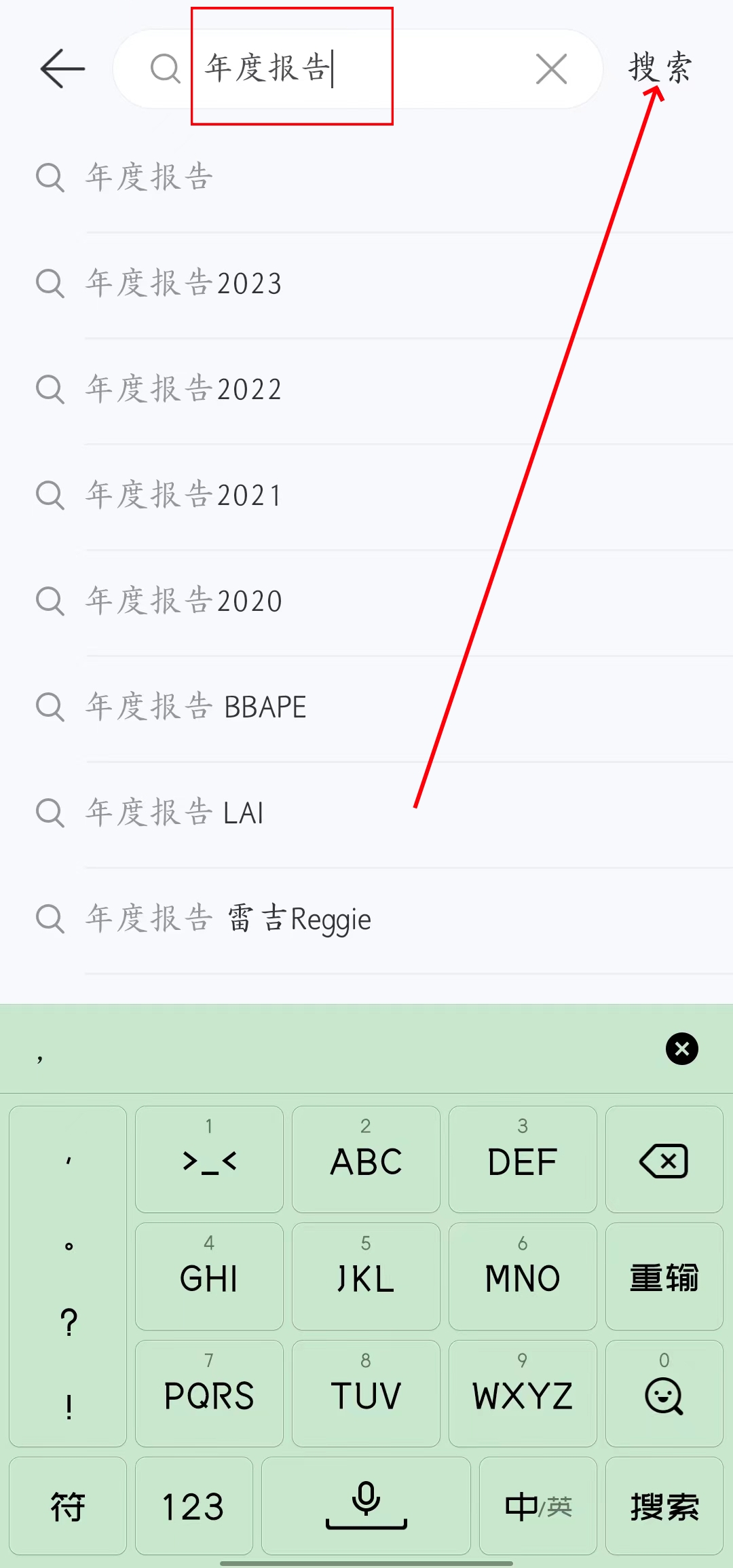Tap 搜索 button beside the search bar
Screen dimensions: 733x1568
pos(660,68)
